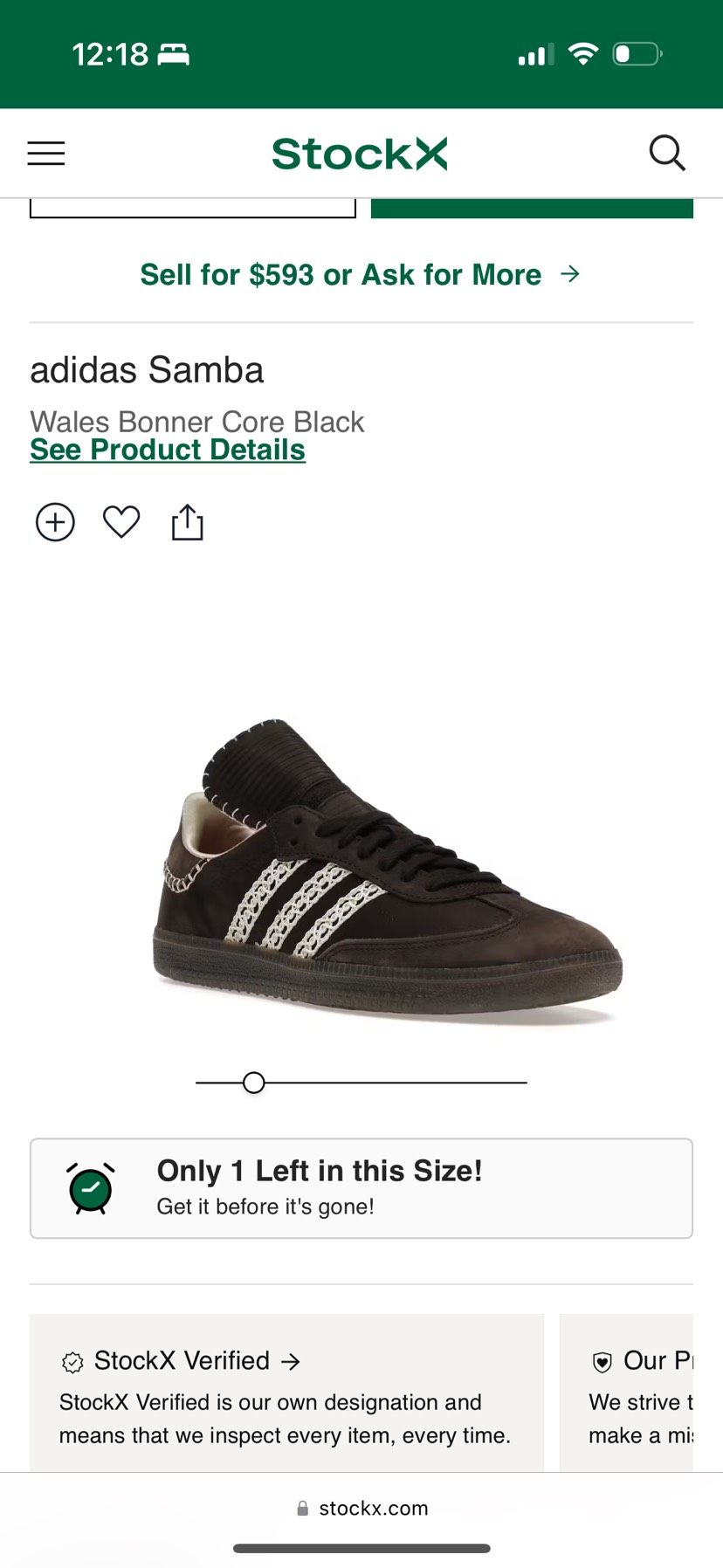This screenshot has width=723, height=1568.
Task: Tap the 360 view slider handle
Action: click(x=254, y=1083)
